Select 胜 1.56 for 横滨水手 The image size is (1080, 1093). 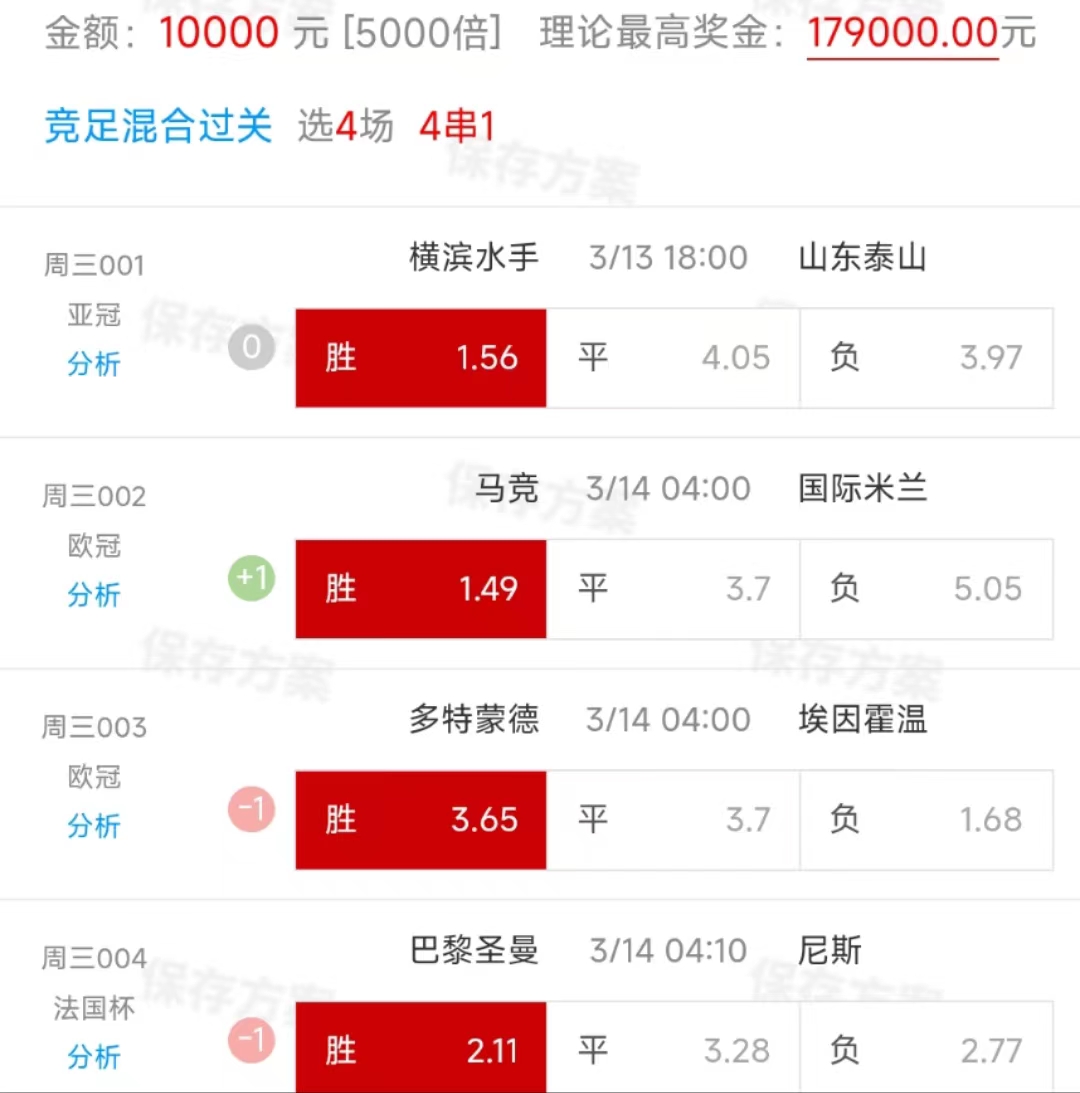click(x=420, y=358)
